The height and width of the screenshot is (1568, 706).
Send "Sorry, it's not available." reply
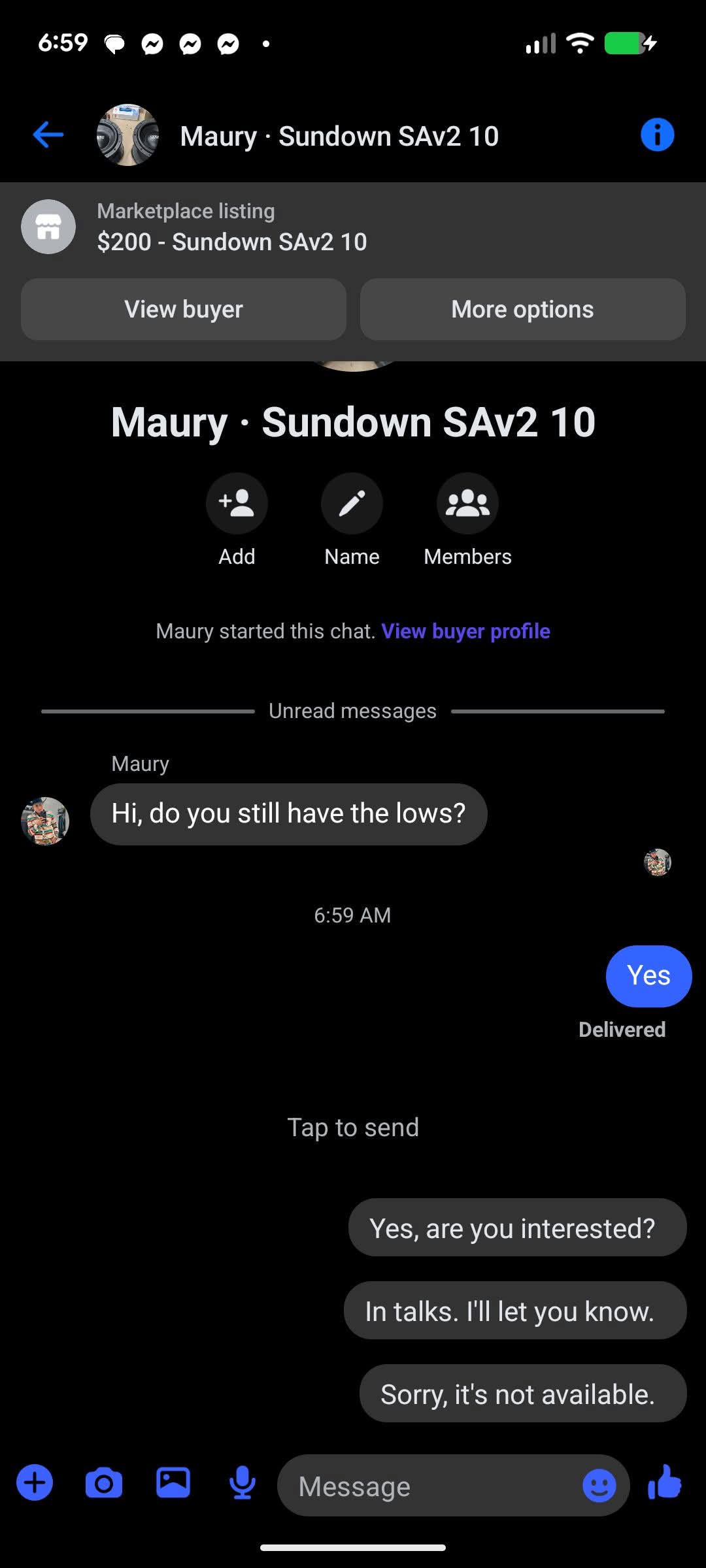tap(523, 1394)
